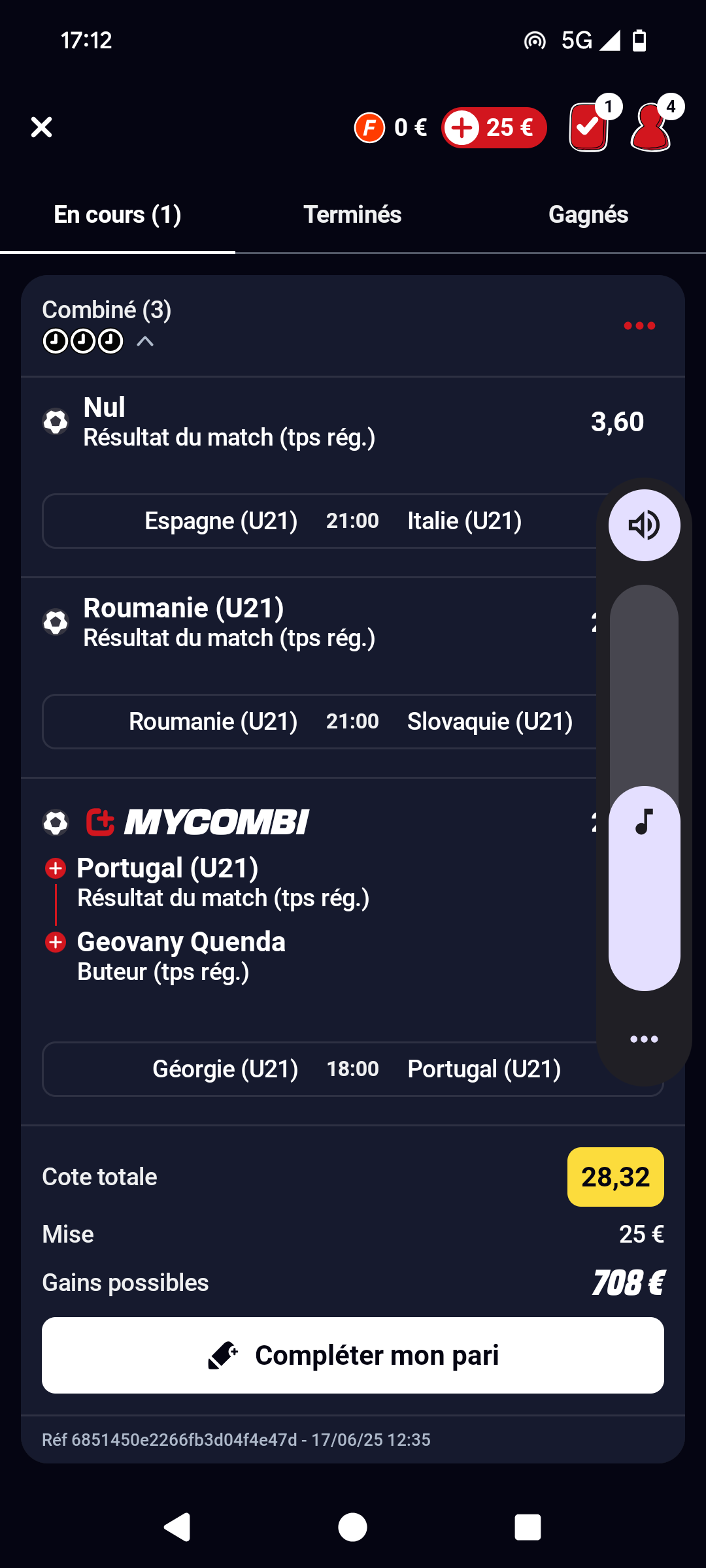
Task: Open the bet slip checkmark icon
Action: tap(589, 127)
